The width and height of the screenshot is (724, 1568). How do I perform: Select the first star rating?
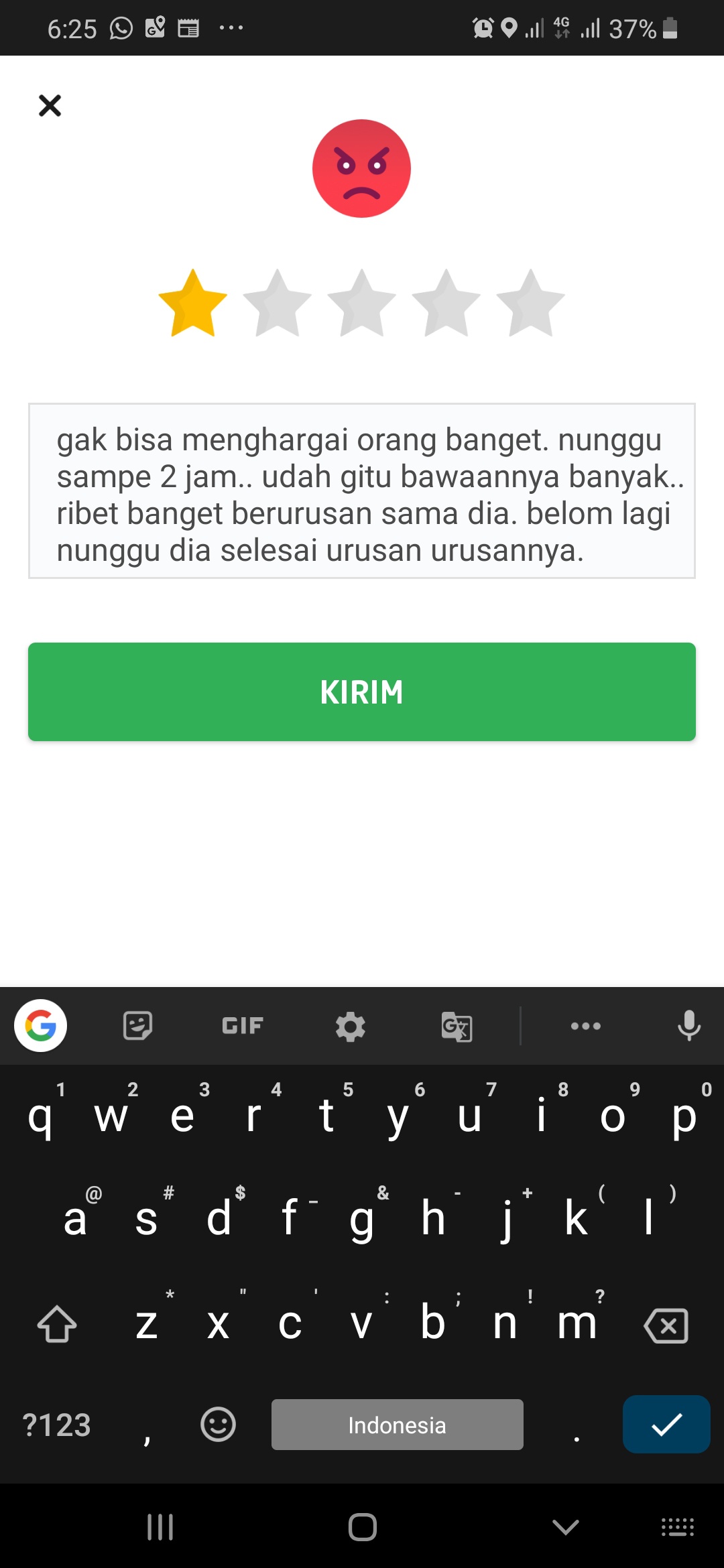(193, 304)
